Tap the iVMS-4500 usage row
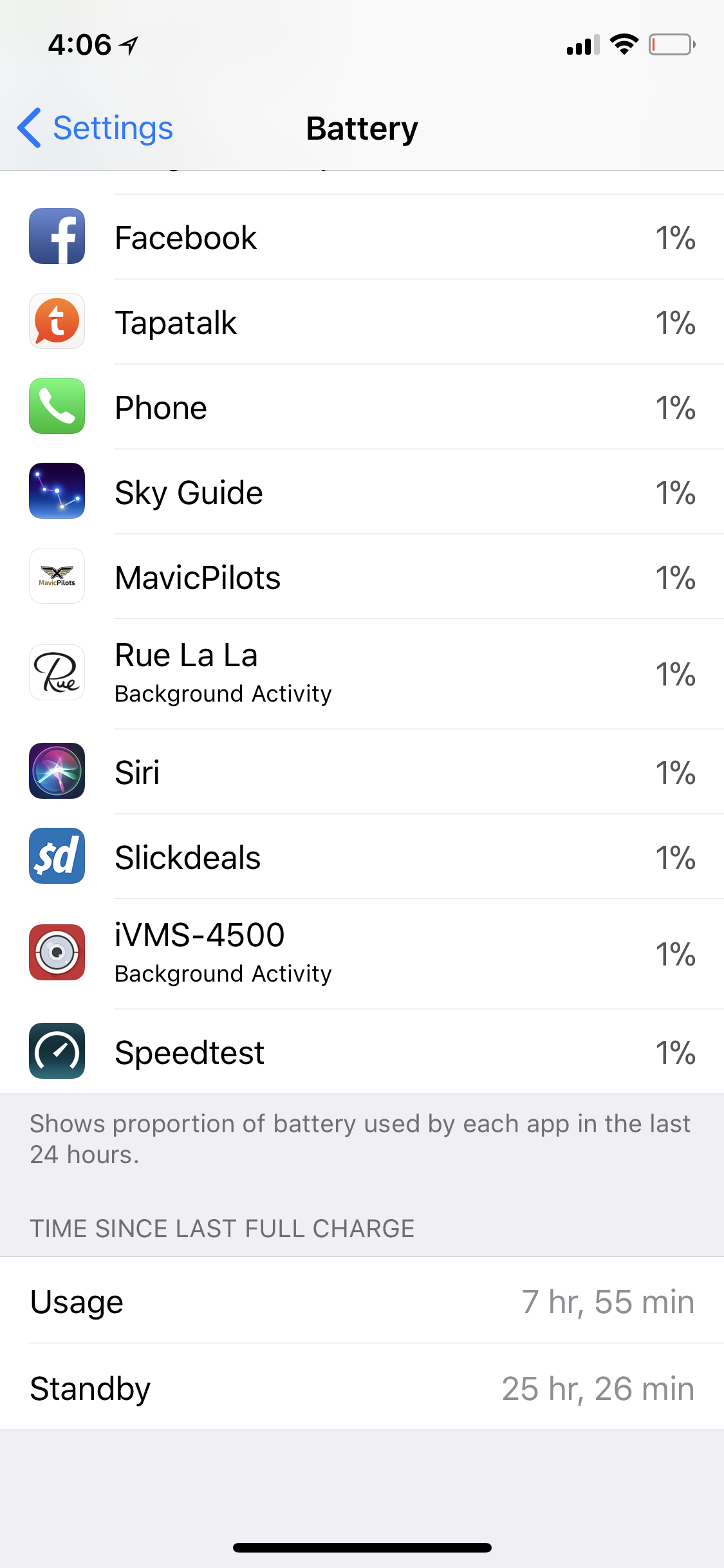 pos(362,954)
